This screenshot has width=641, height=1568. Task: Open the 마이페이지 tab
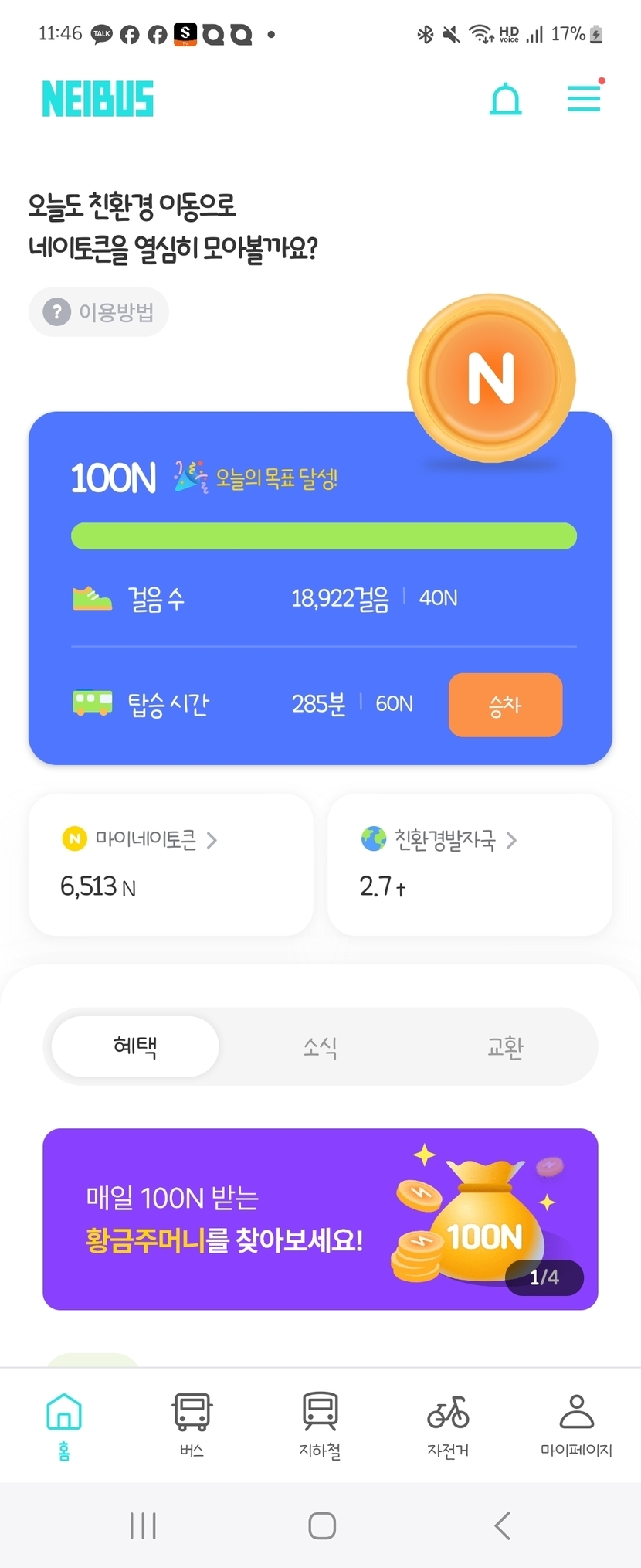[576, 1425]
